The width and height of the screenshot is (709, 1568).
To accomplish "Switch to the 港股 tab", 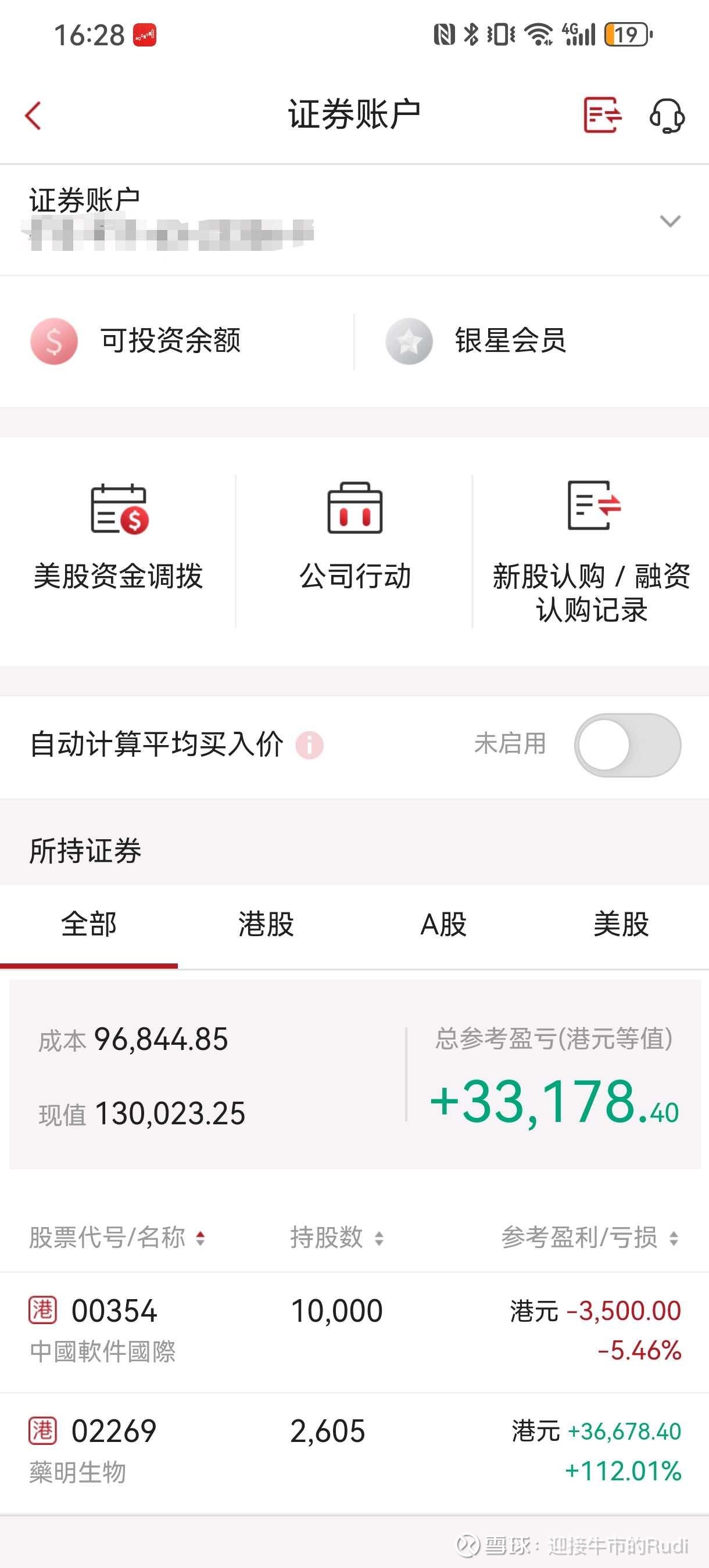I will click(x=266, y=925).
